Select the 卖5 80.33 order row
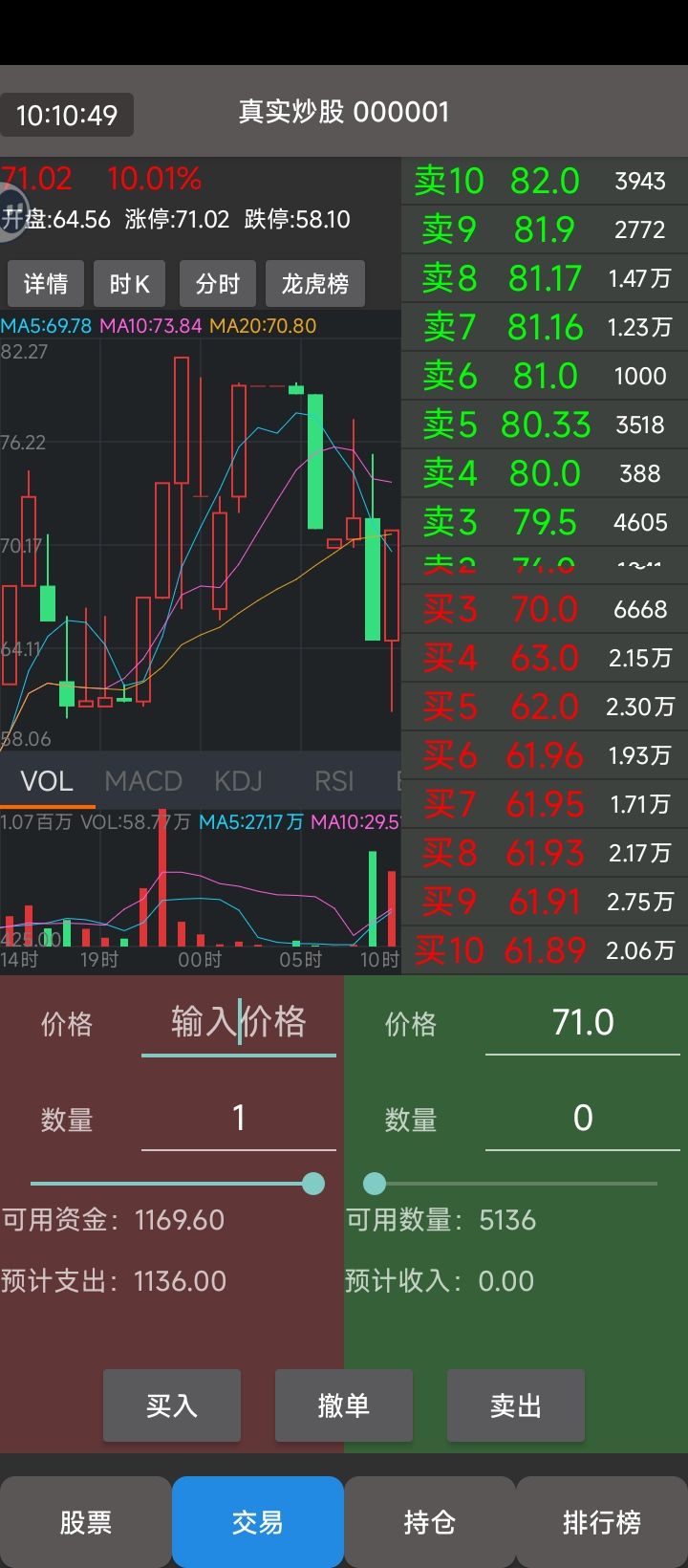 [x=545, y=425]
